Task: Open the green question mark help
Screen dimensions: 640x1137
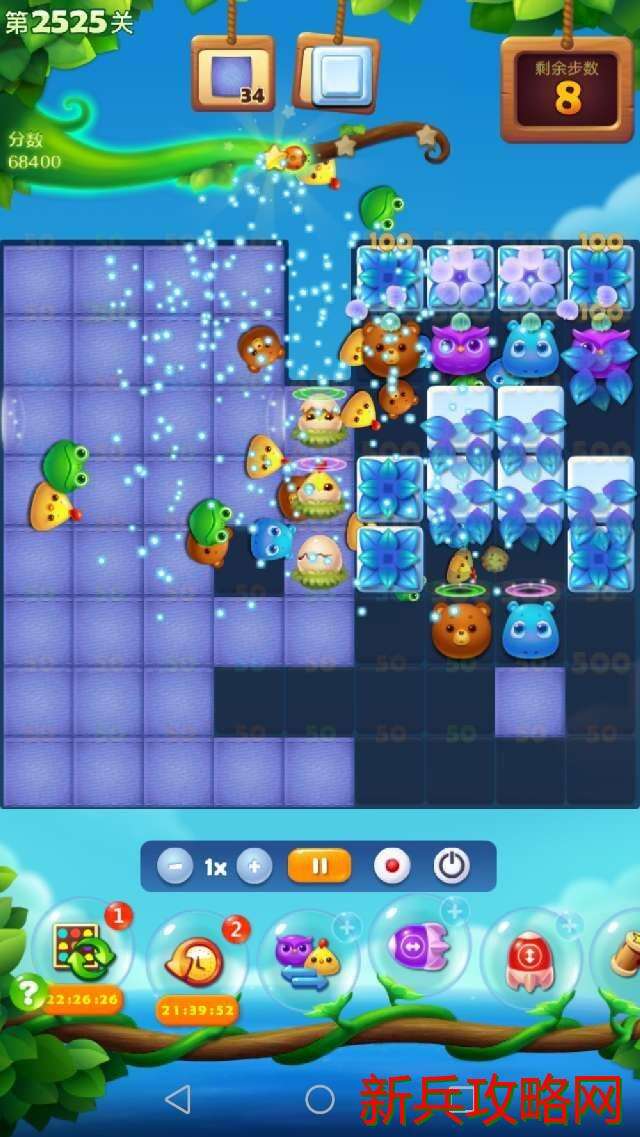Action: tap(29, 992)
